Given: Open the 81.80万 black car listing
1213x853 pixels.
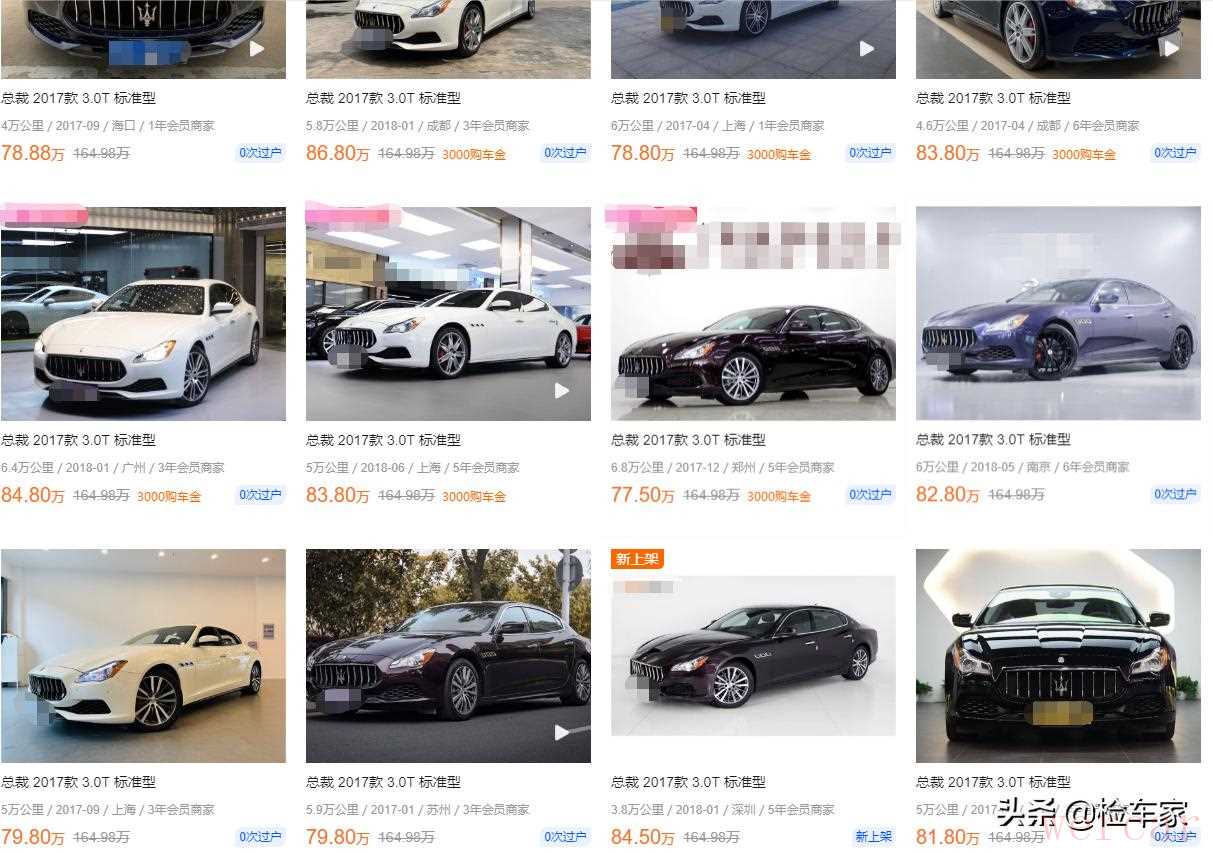Looking at the screenshot, I should (x=1058, y=656).
